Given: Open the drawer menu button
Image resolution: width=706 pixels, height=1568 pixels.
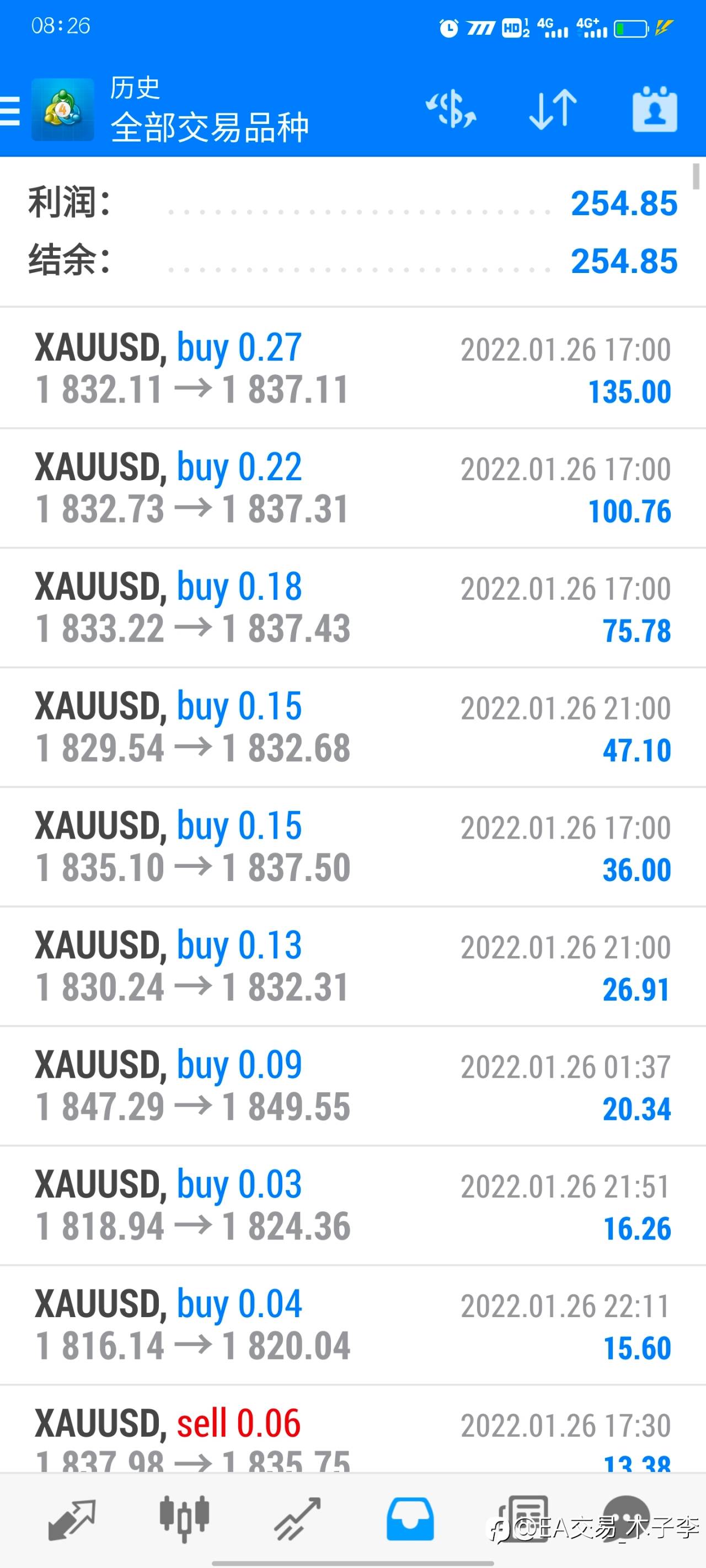Looking at the screenshot, I should (x=10, y=111).
